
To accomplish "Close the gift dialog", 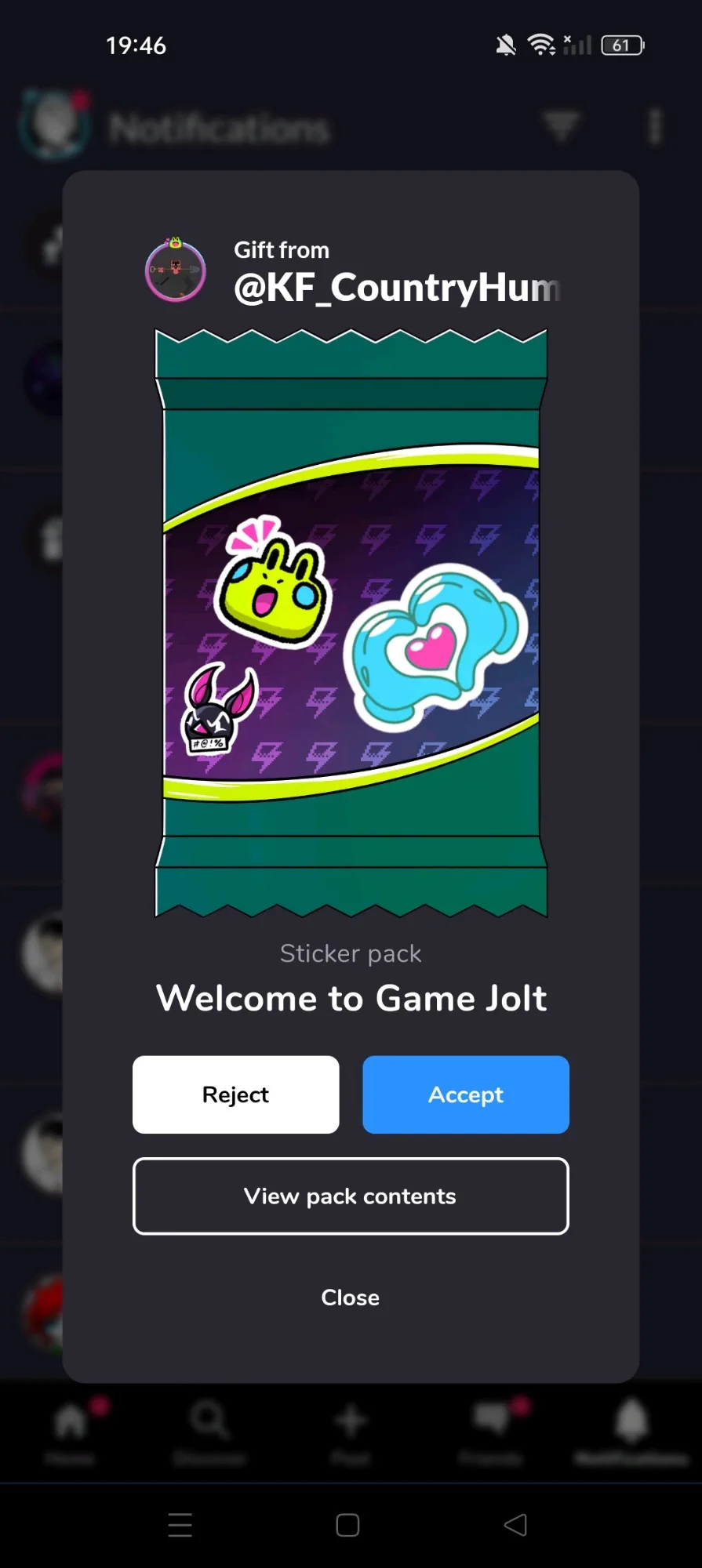I will 351,1298.
